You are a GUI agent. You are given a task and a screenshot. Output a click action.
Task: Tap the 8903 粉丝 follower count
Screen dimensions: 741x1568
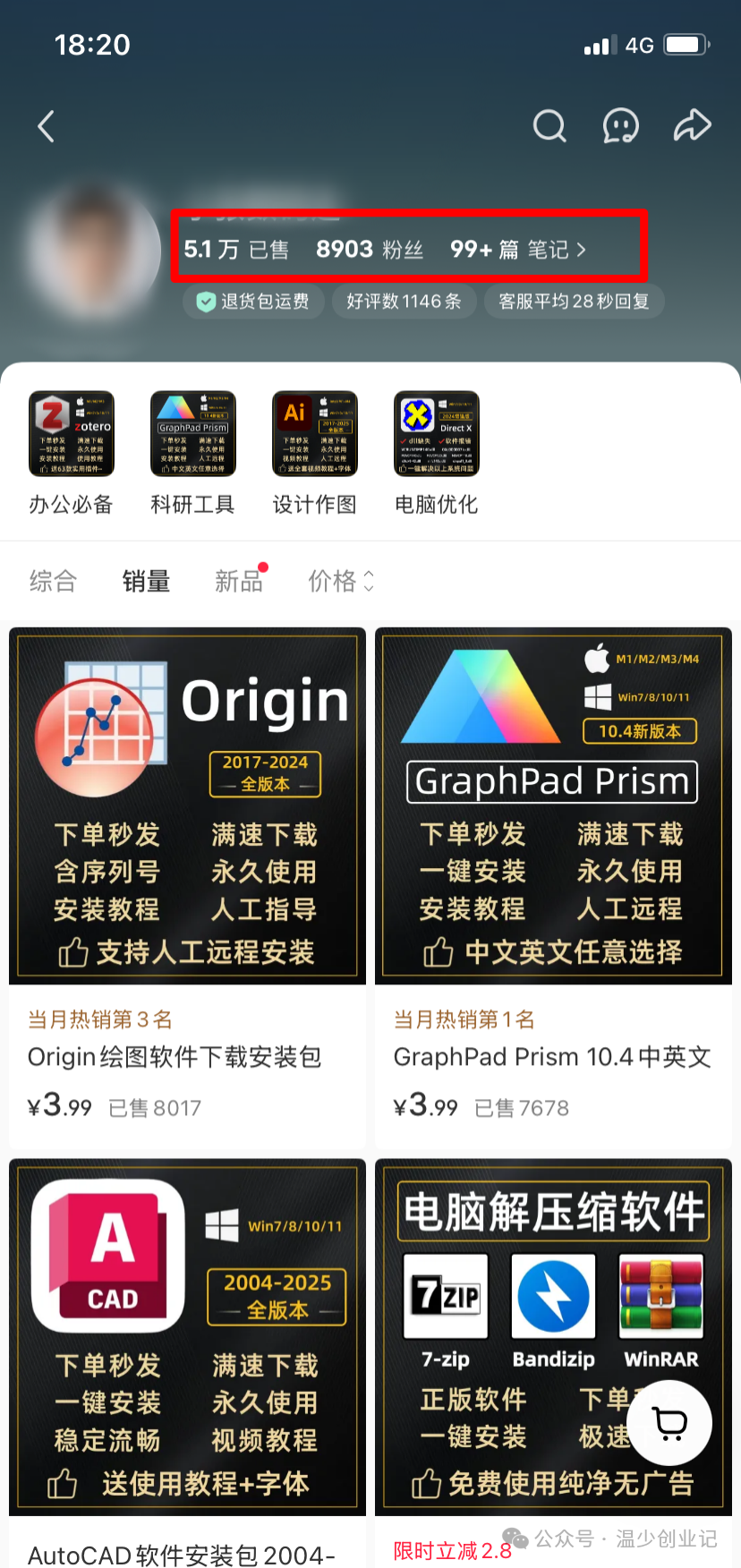tap(369, 251)
